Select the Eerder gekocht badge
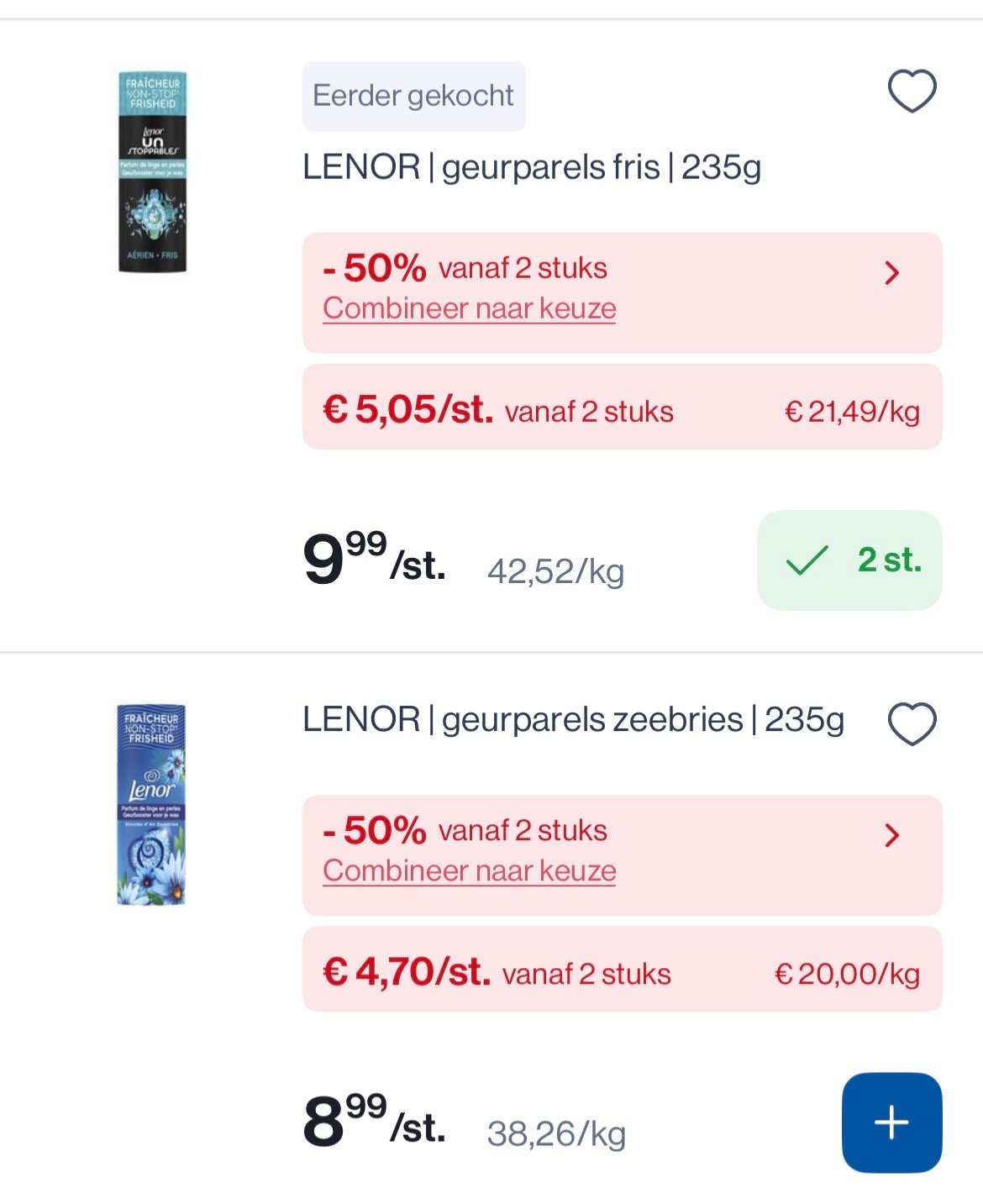Image resolution: width=983 pixels, height=1204 pixels. click(413, 95)
